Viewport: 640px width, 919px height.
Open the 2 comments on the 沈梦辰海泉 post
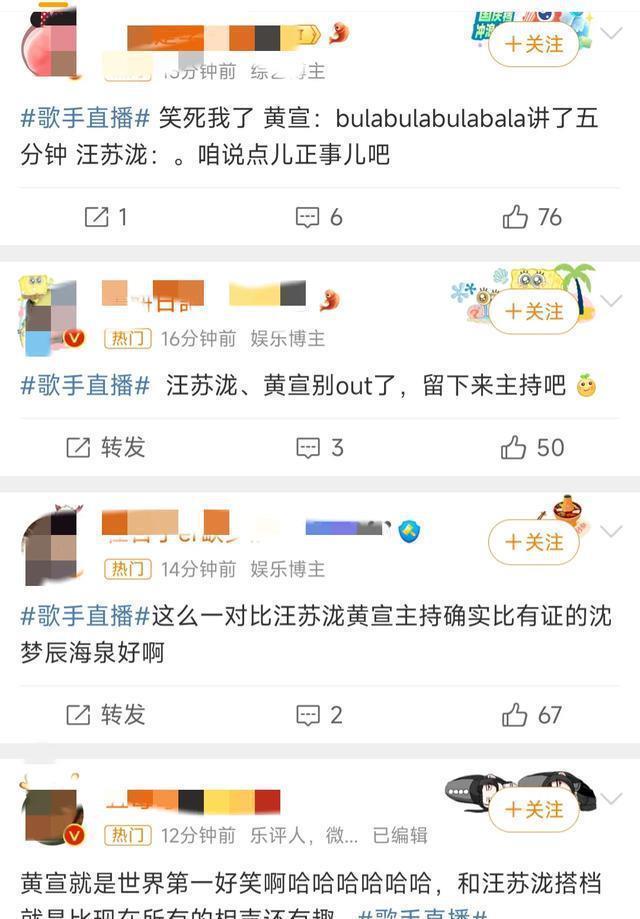[x=319, y=714]
